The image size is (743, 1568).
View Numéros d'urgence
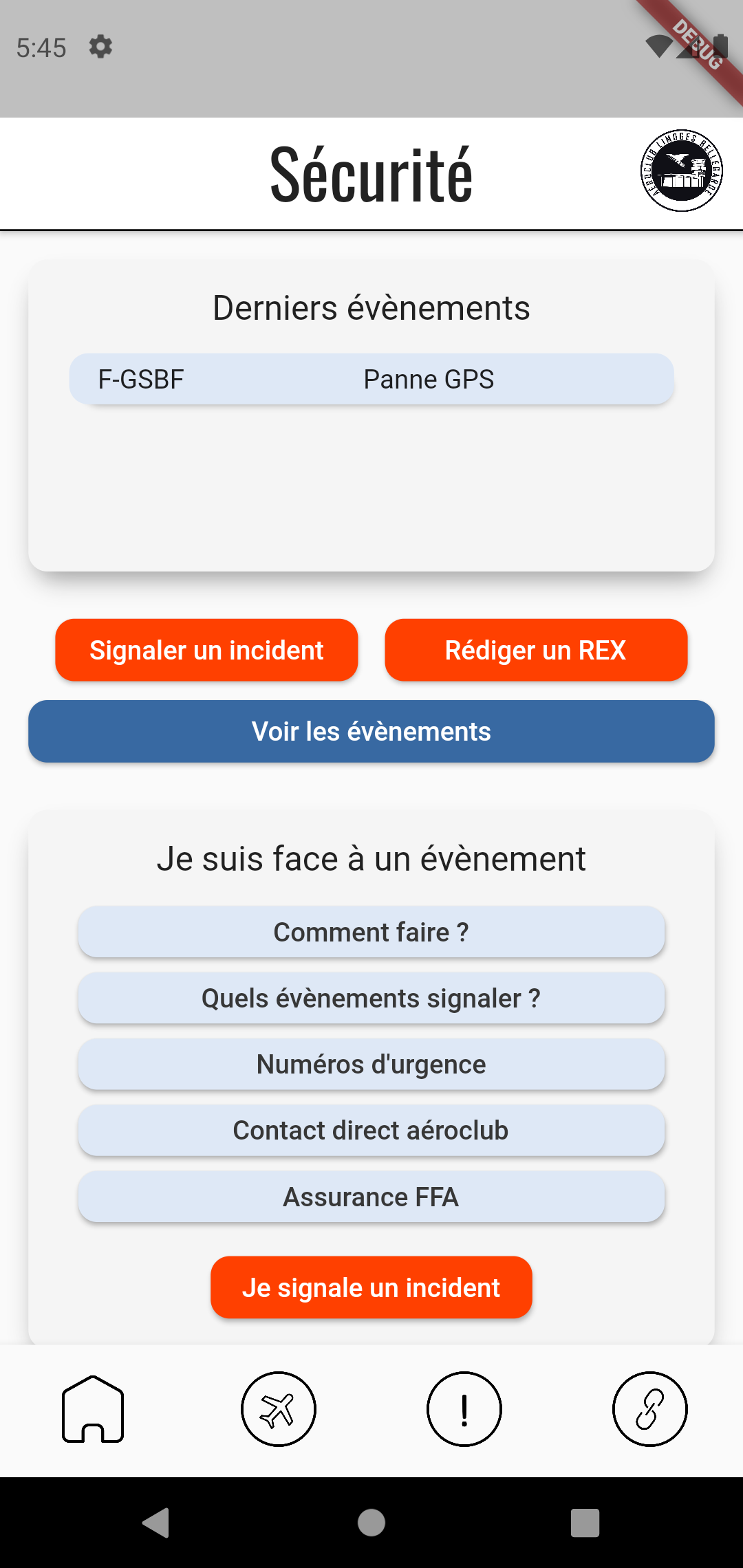pos(371,1064)
